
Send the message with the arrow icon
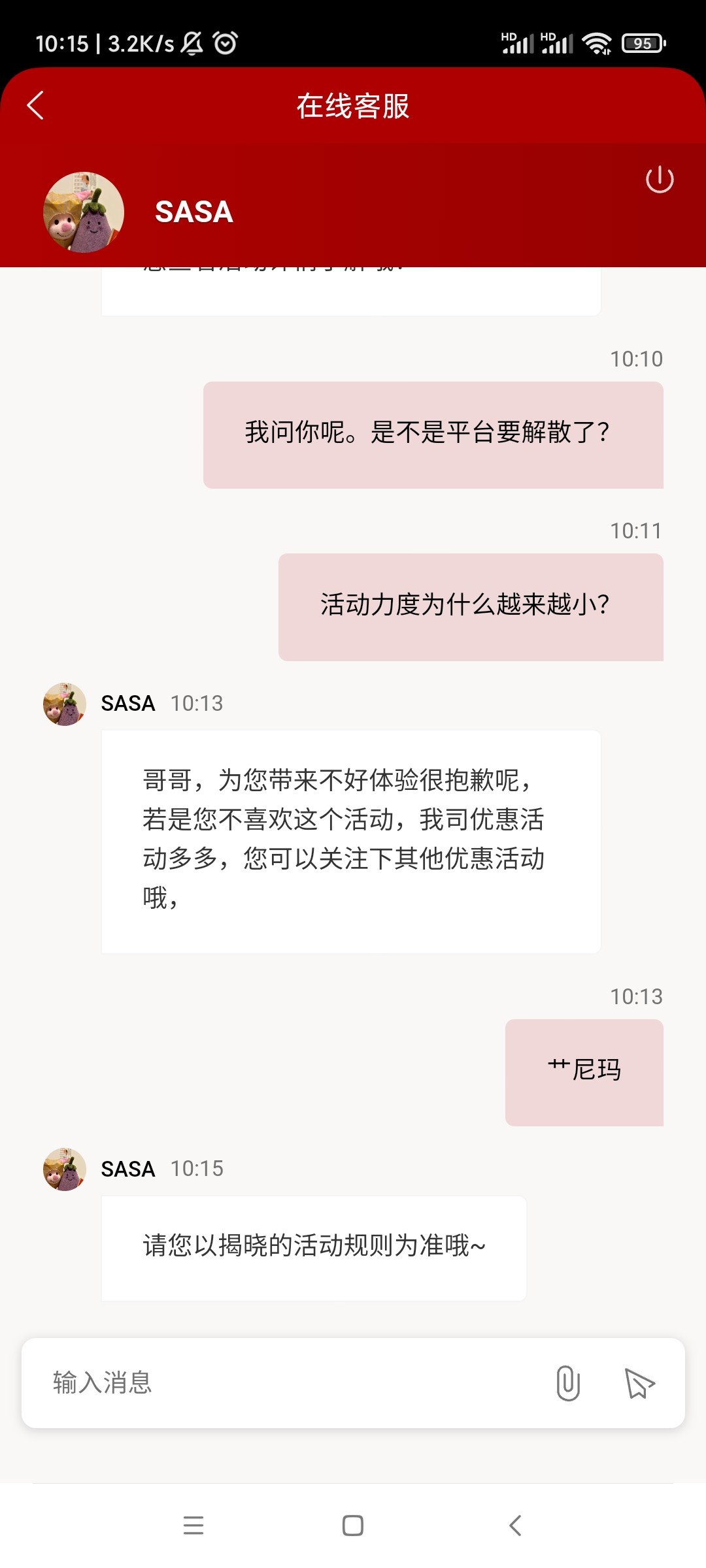639,1382
